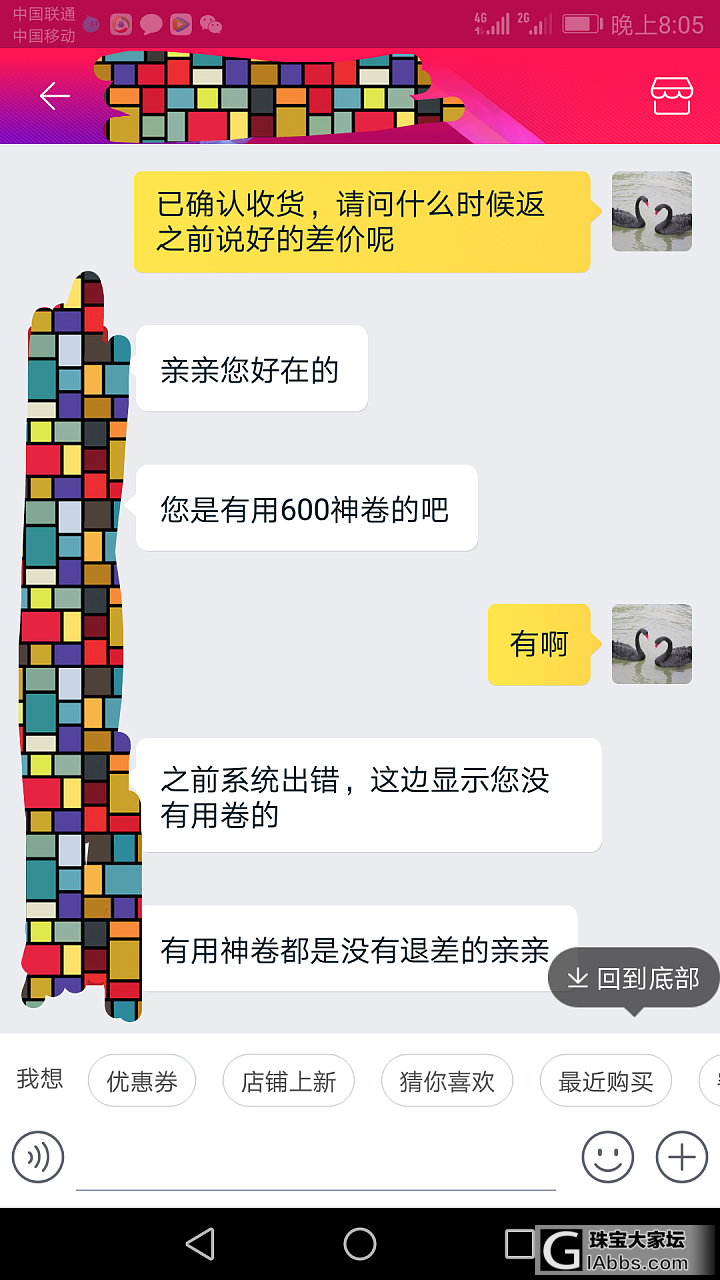This screenshot has width=720, height=1280.
Task: Focus the message text field
Action: (315, 1162)
